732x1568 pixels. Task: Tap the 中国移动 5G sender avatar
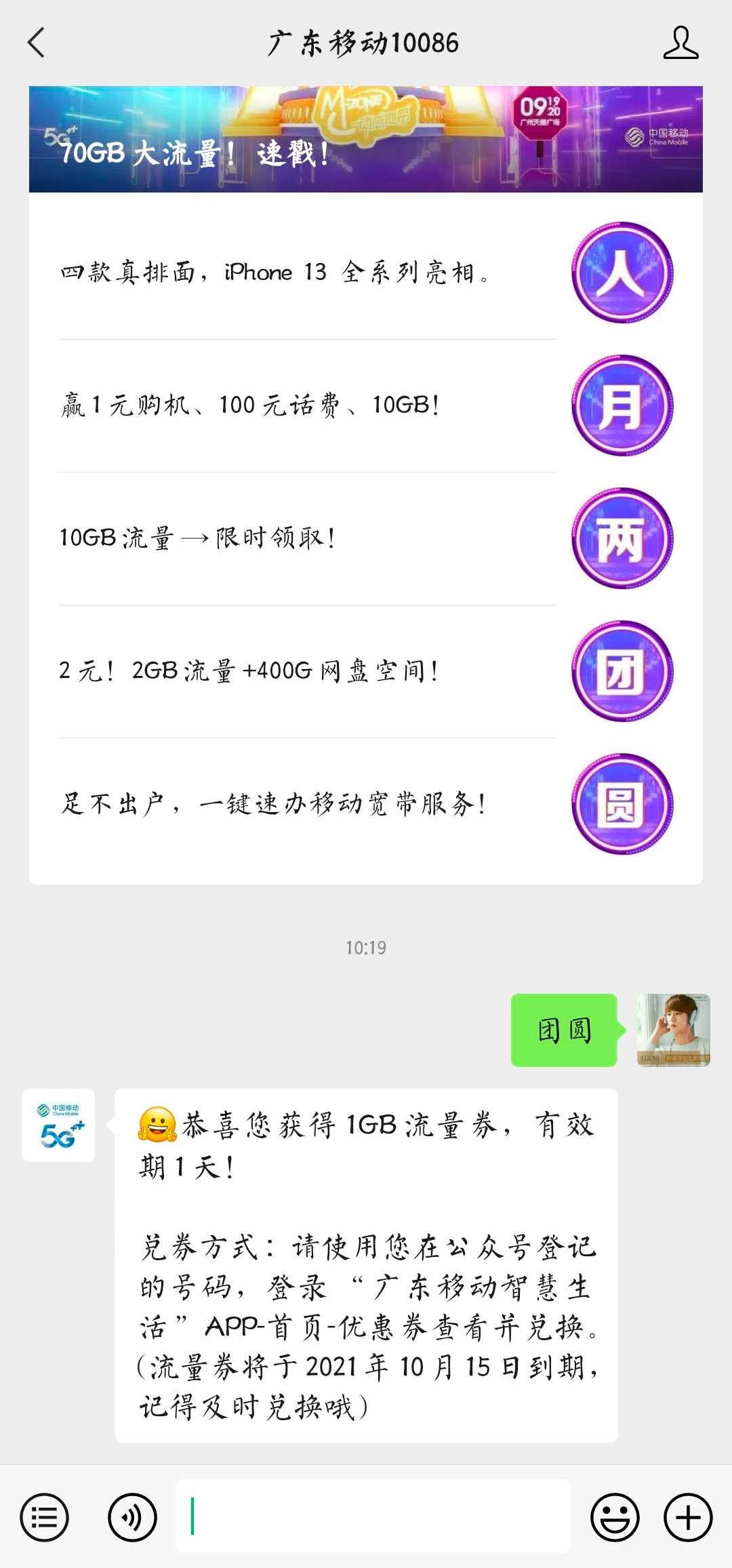[58, 1125]
